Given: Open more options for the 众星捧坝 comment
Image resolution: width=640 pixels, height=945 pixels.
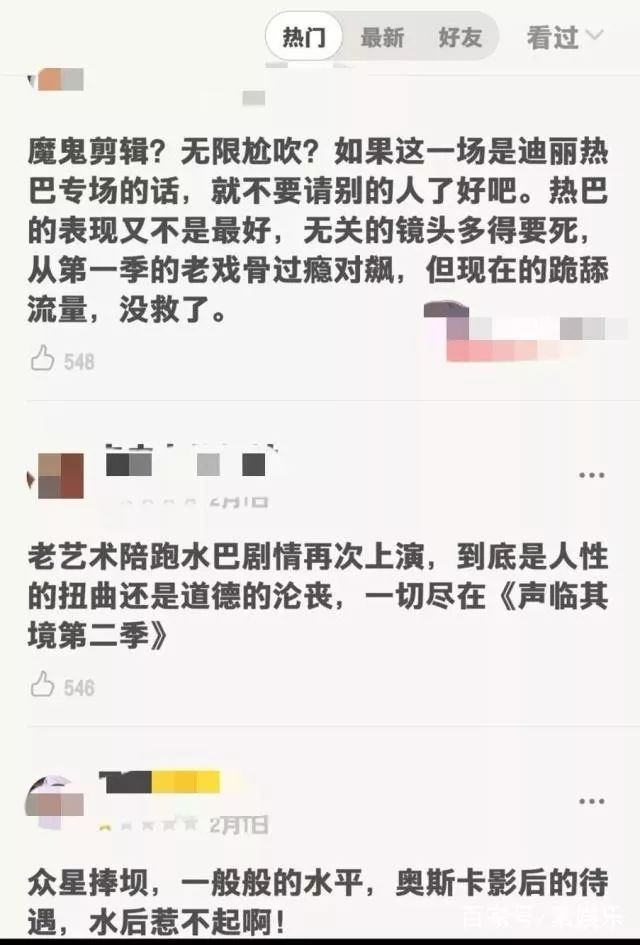Looking at the screenshot, I should 591,801.
